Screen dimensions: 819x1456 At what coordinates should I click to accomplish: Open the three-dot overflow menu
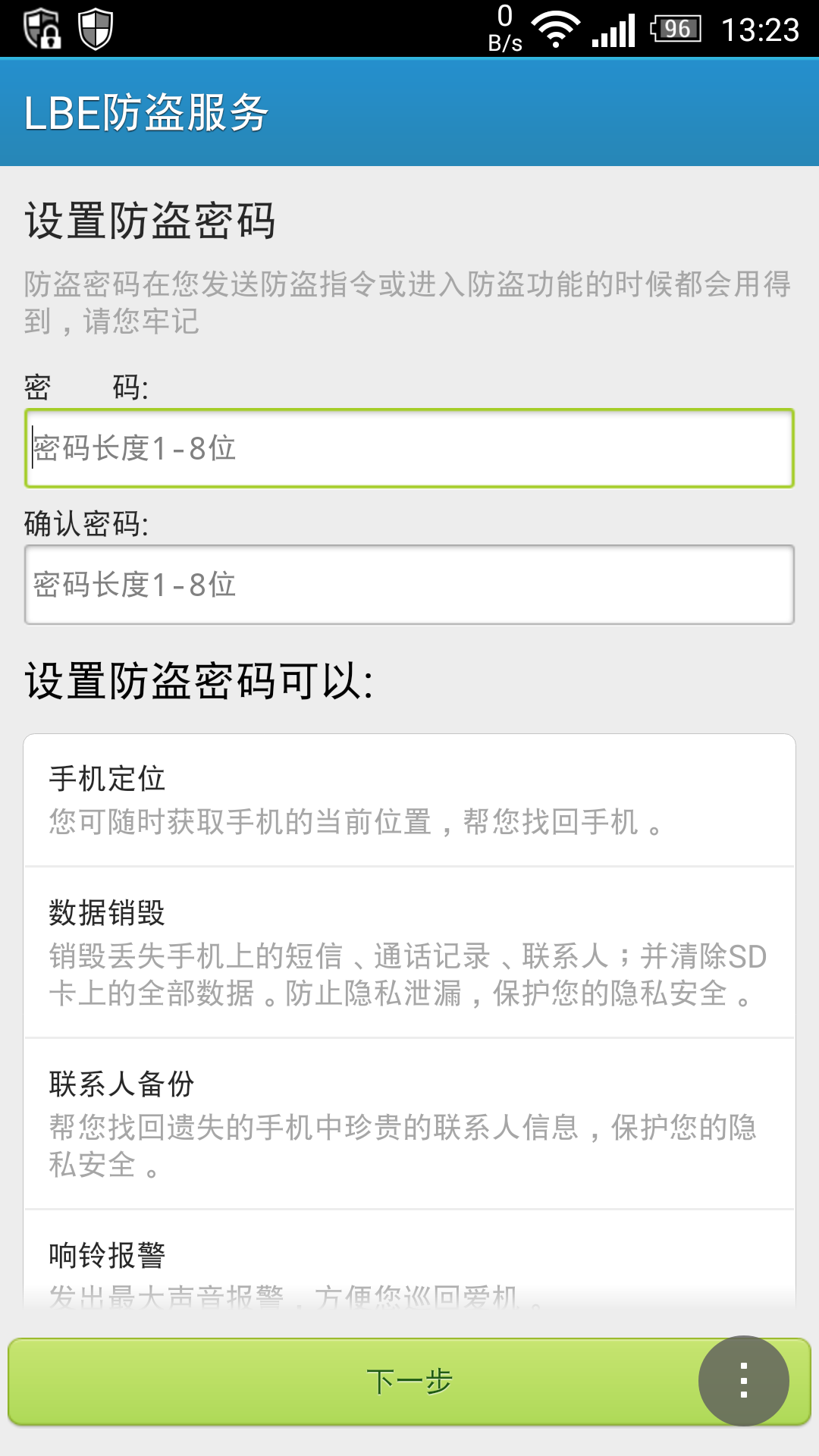744,1381
